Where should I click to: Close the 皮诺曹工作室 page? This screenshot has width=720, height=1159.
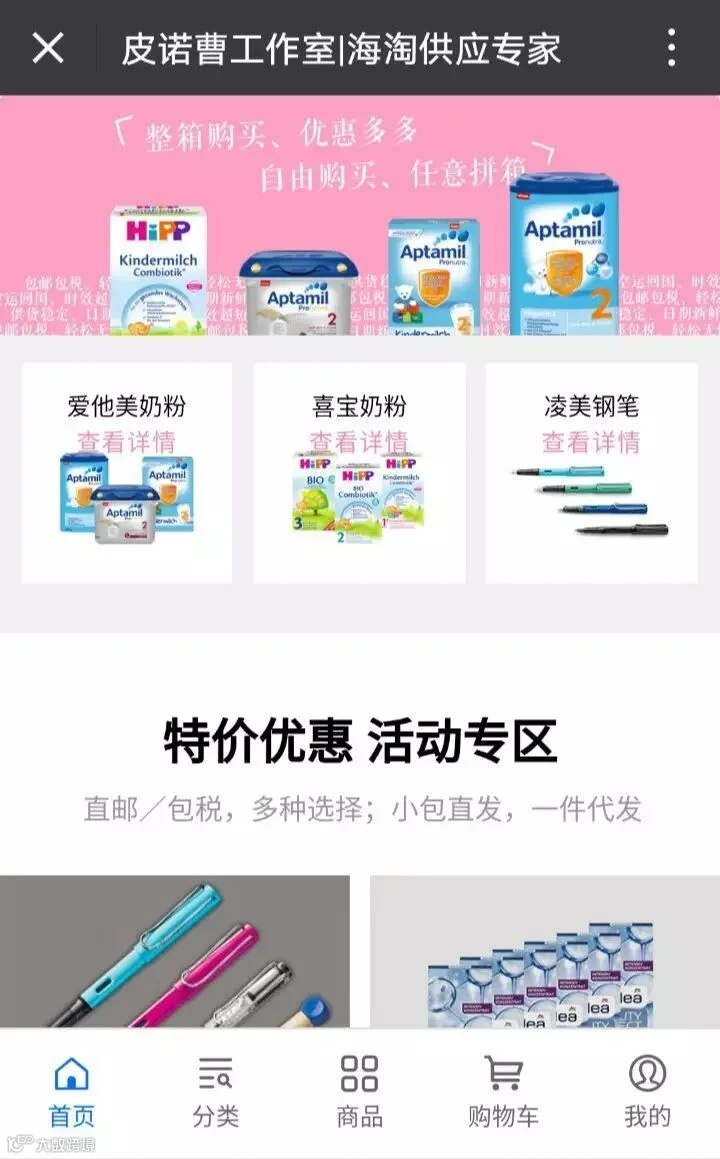click(x=48, y=49)
